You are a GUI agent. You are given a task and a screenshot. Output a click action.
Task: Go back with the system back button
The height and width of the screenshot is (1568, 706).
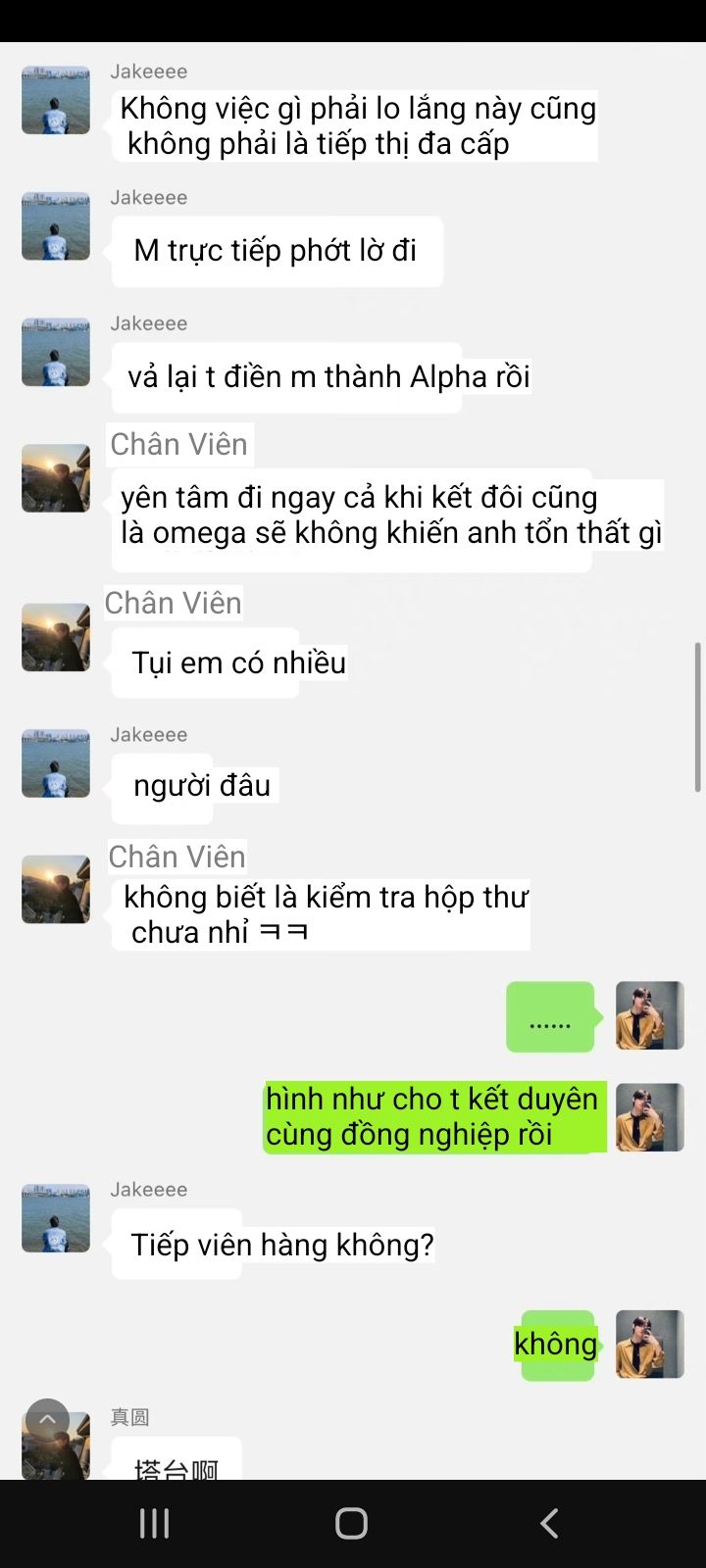pos(550,1523)
